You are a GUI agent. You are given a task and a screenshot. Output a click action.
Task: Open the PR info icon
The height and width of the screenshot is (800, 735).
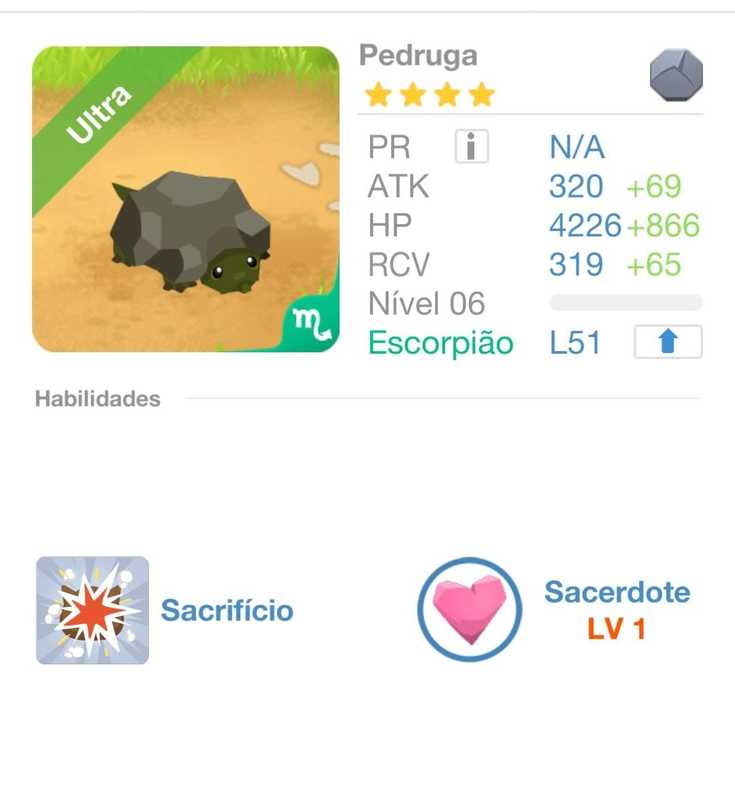pyautogui.click(x=471, y=147)
